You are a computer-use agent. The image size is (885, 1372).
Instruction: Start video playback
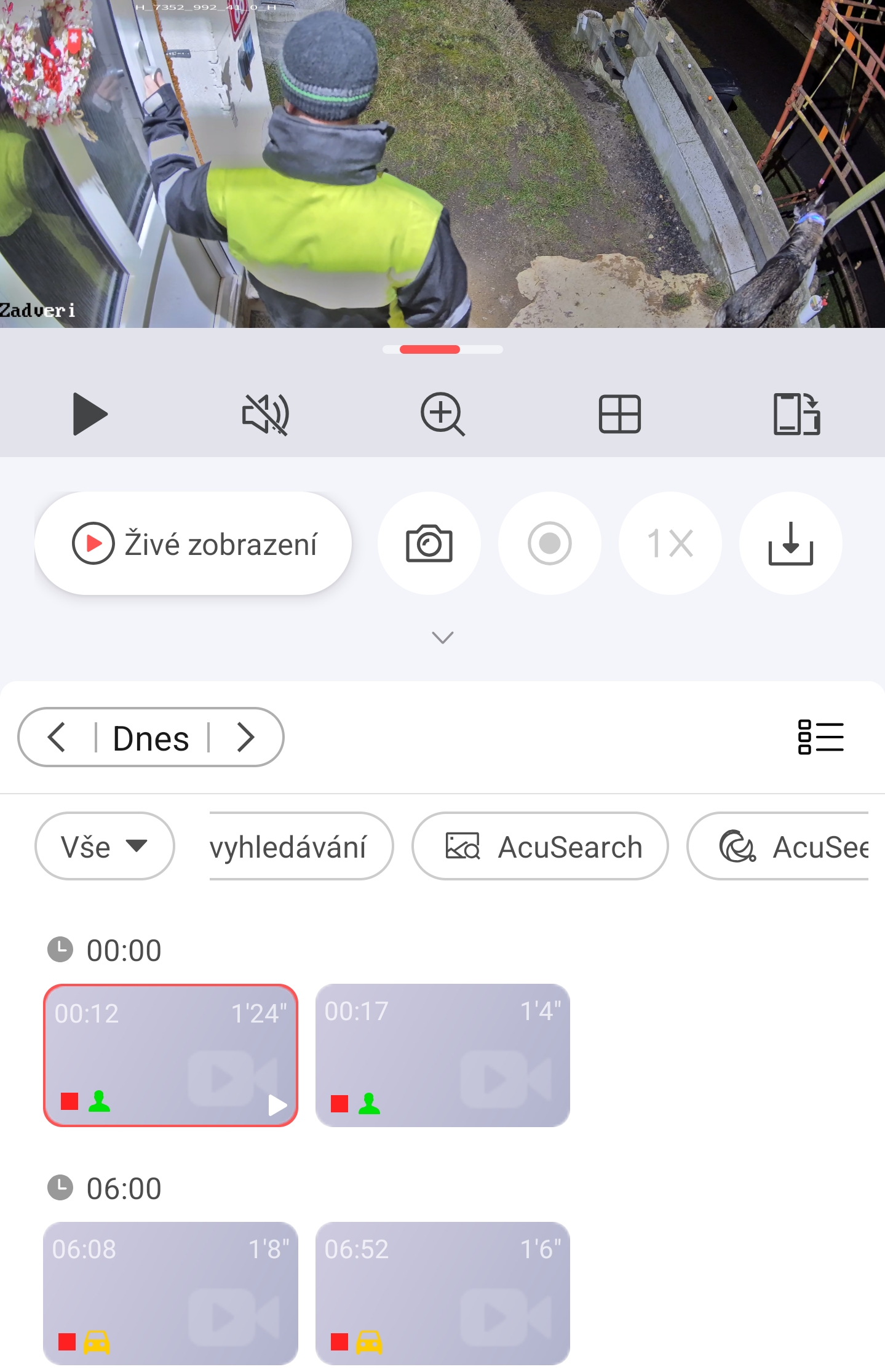(90, 414)
